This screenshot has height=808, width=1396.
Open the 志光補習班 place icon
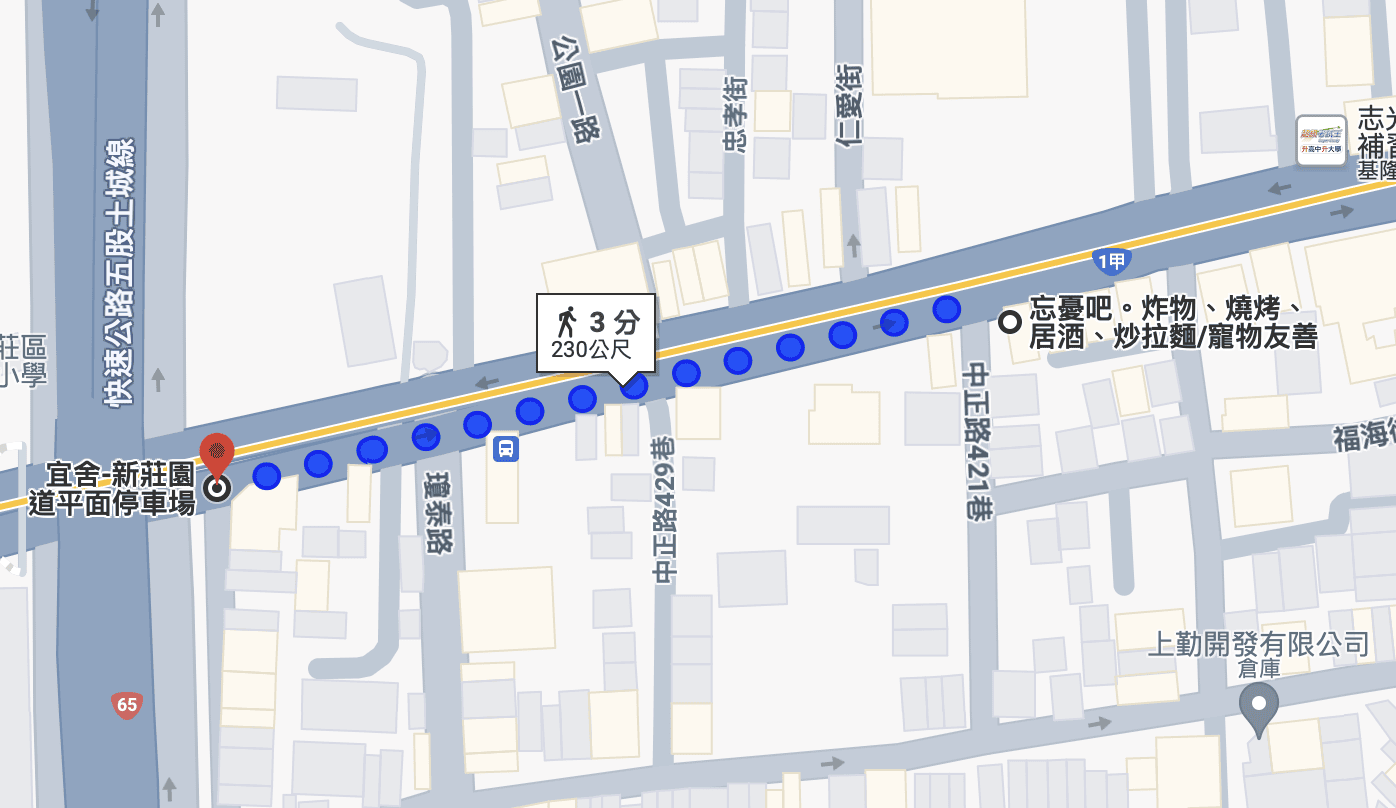[1321, 141]
